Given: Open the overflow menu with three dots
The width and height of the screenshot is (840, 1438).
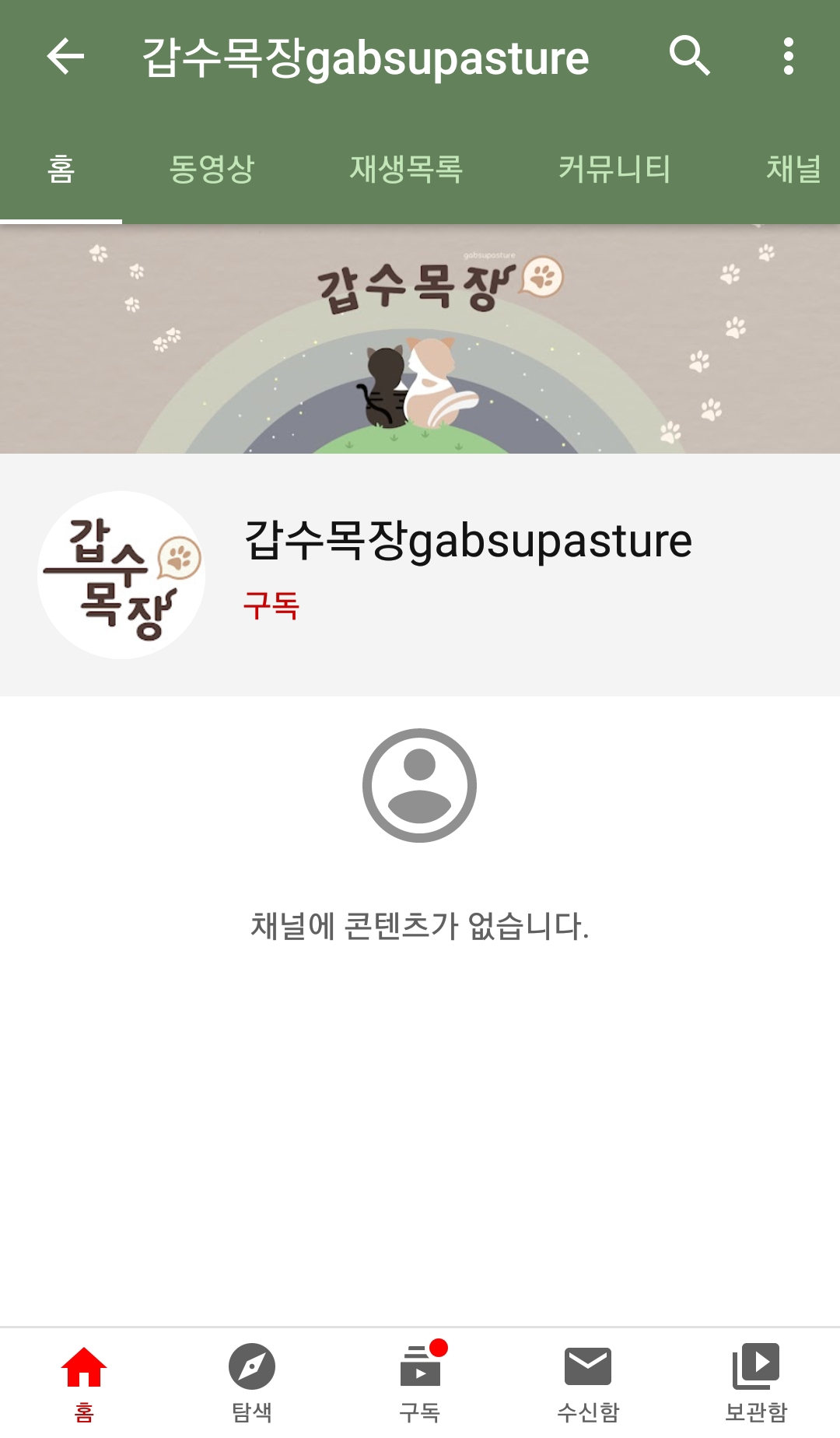Looking at the screenshot, I should [x=788, y=56].
